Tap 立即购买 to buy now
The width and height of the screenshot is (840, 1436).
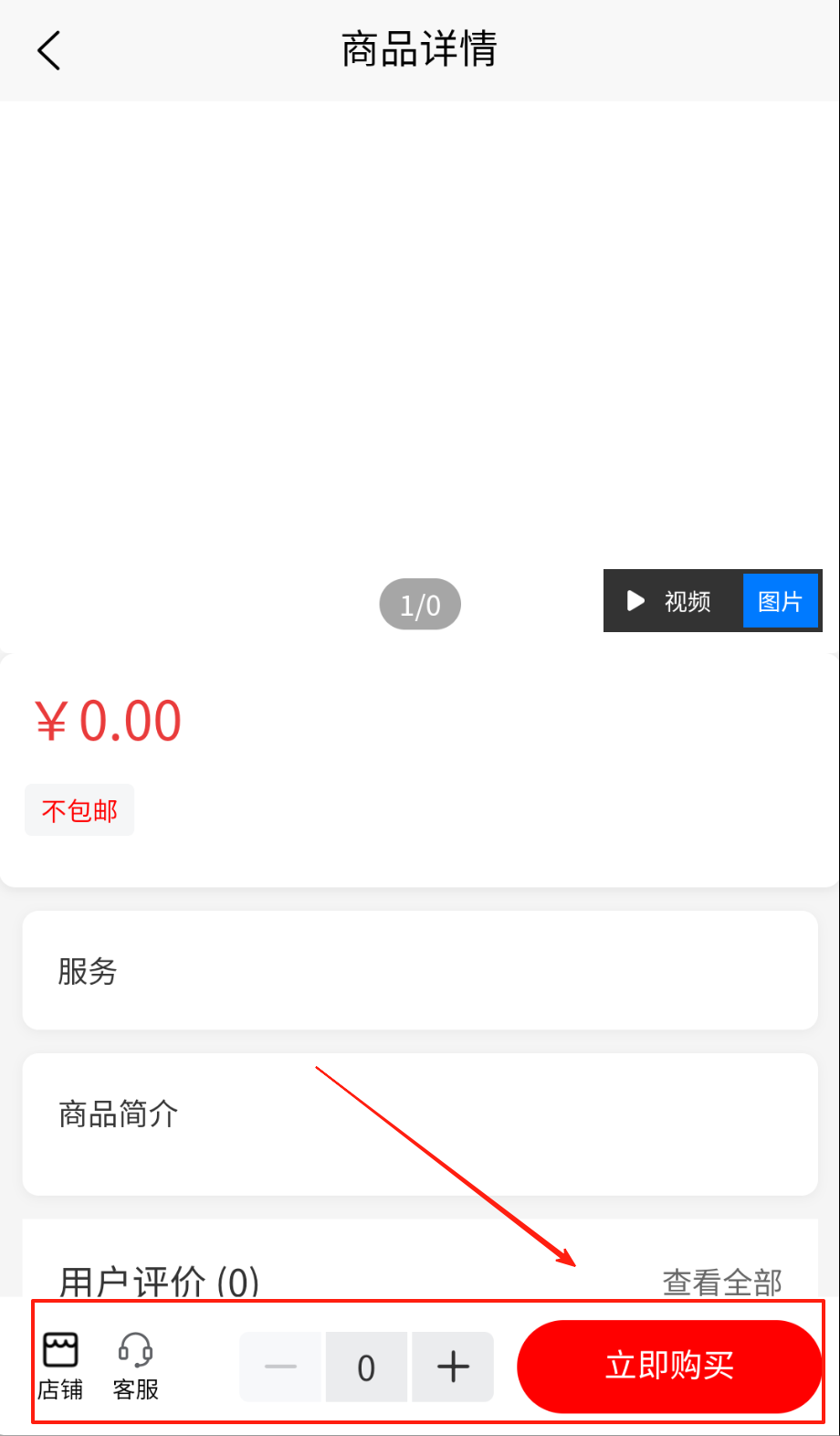(x=669, y=1367)
